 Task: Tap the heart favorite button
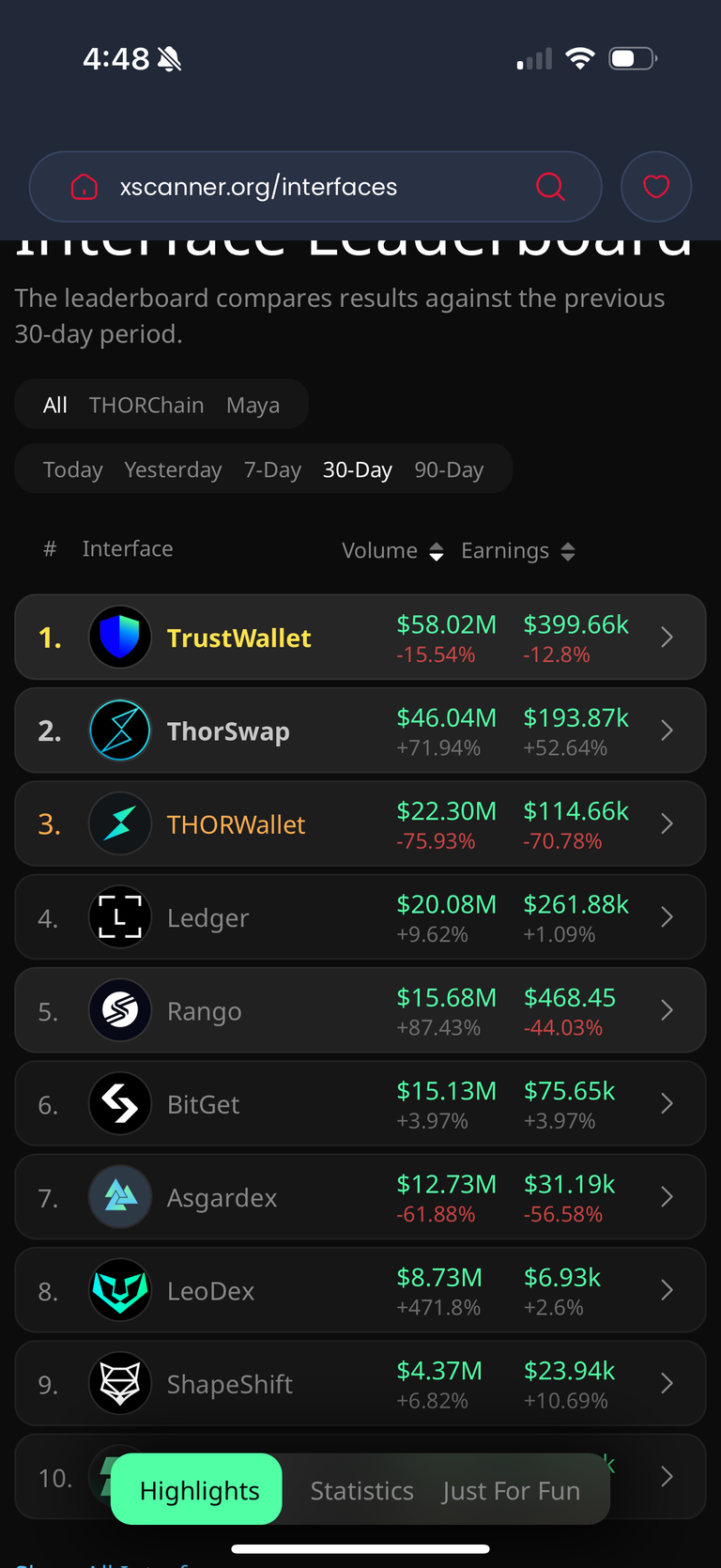click(x=656, y=187)
